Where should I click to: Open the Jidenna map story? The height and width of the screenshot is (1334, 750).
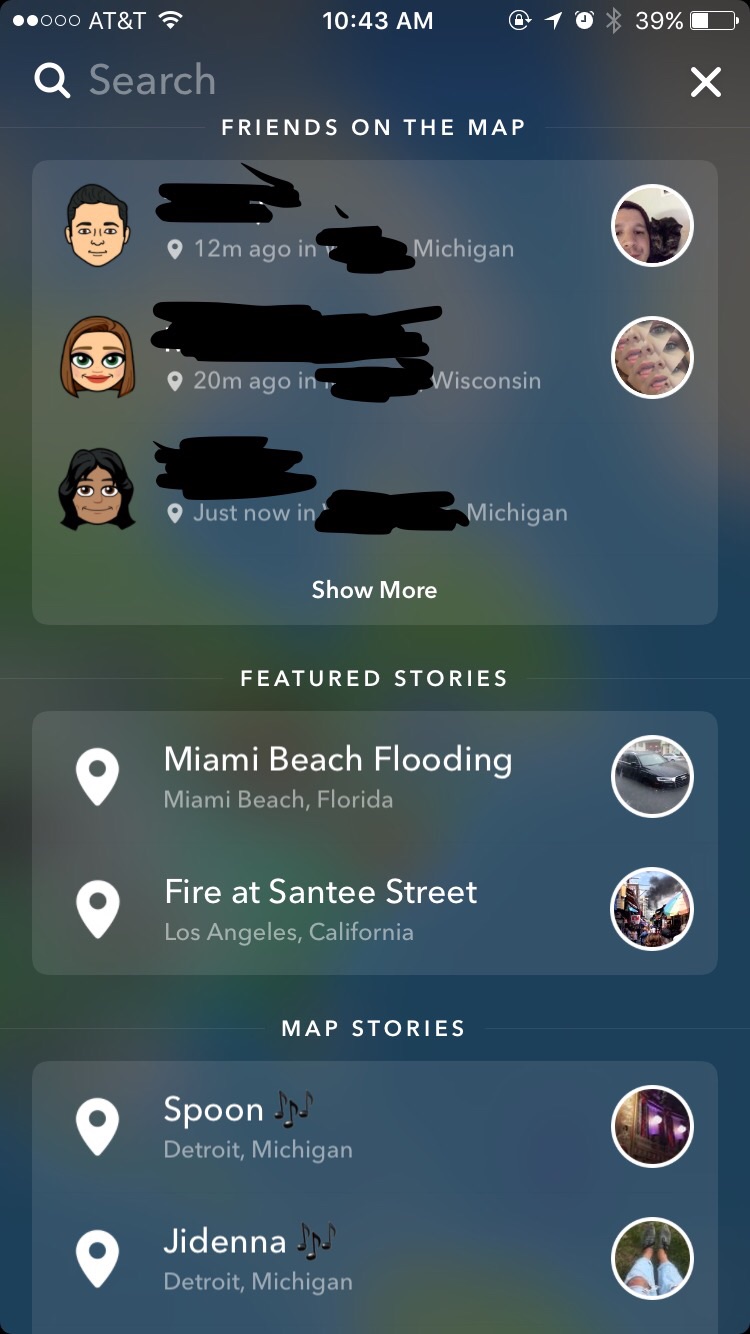pyautogui.click(x=258, y=1258)
